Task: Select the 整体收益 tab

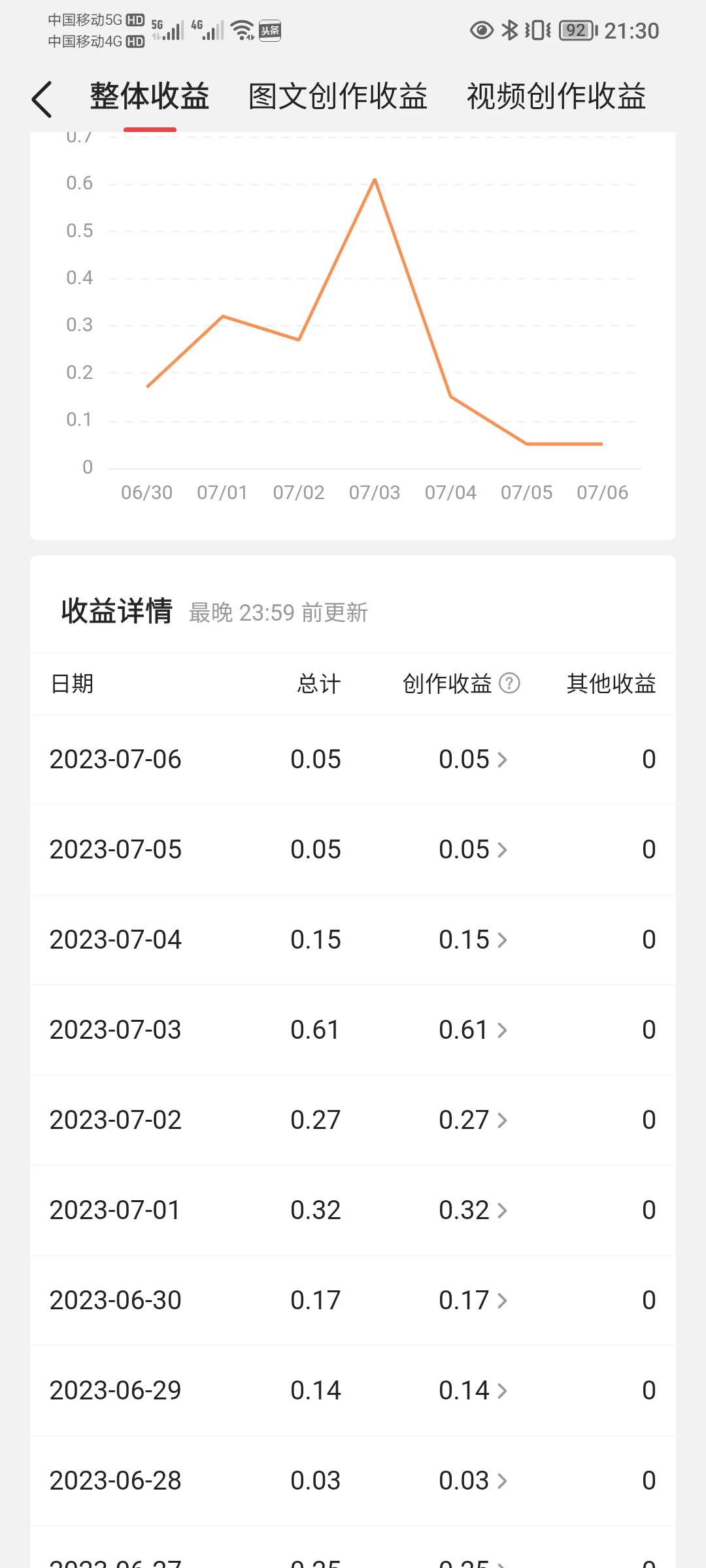Action: pos(149,95)
